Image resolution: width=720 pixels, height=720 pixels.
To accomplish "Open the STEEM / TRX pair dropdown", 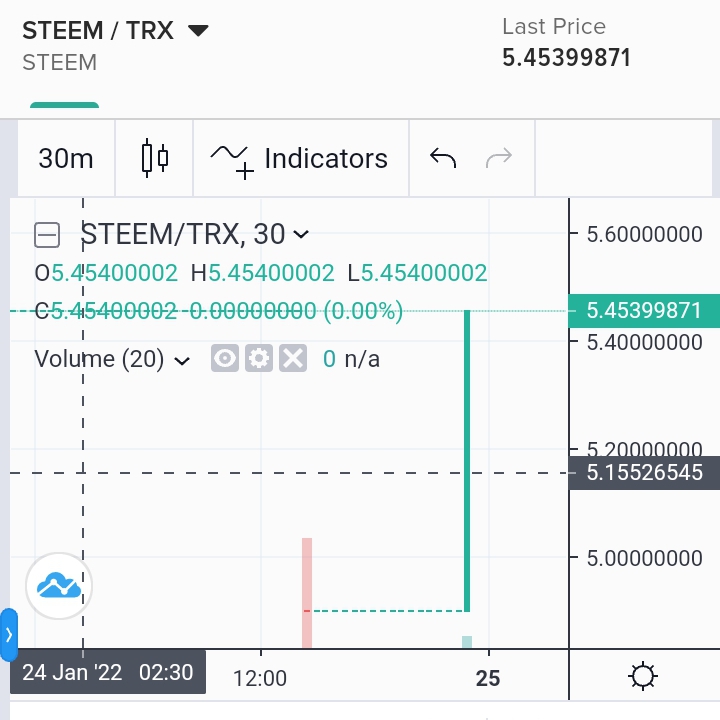I will (198, 31).
